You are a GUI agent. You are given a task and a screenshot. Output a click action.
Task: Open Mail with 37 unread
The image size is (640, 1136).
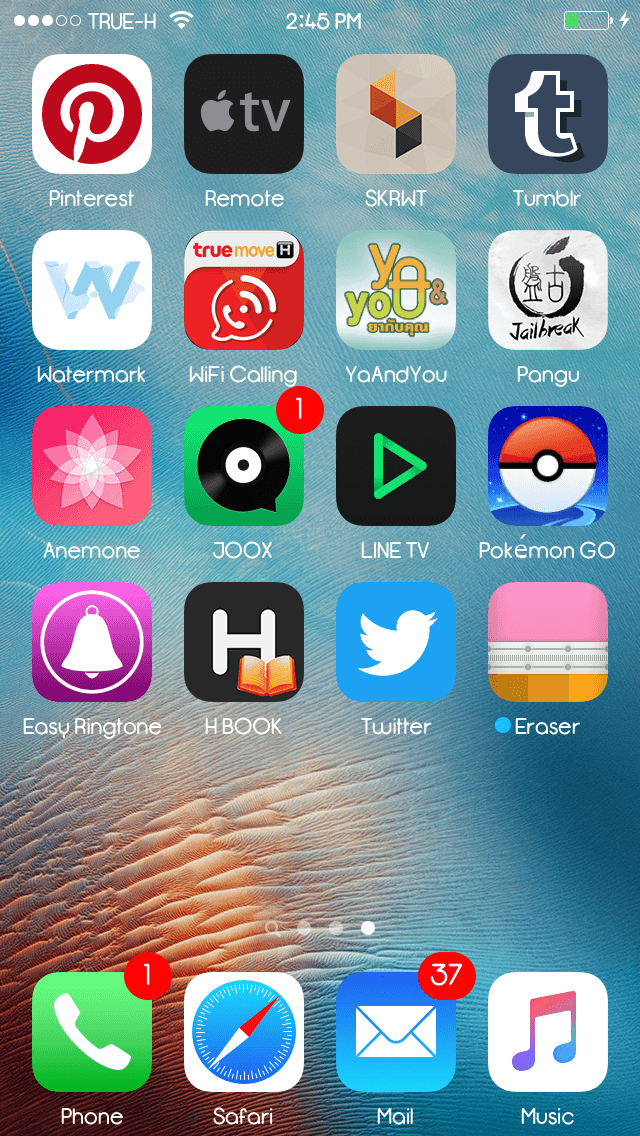coord(396,1032)
